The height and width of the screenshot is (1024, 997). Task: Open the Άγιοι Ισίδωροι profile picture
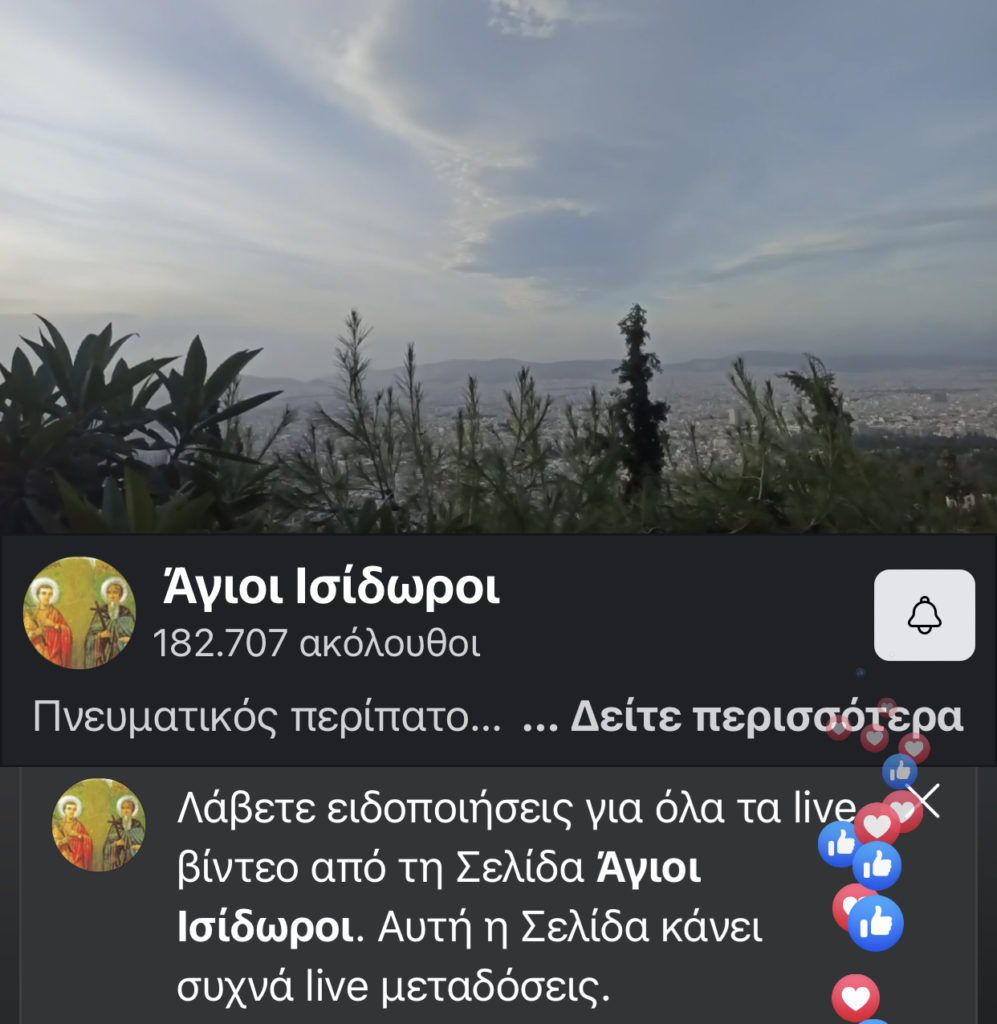79,613
